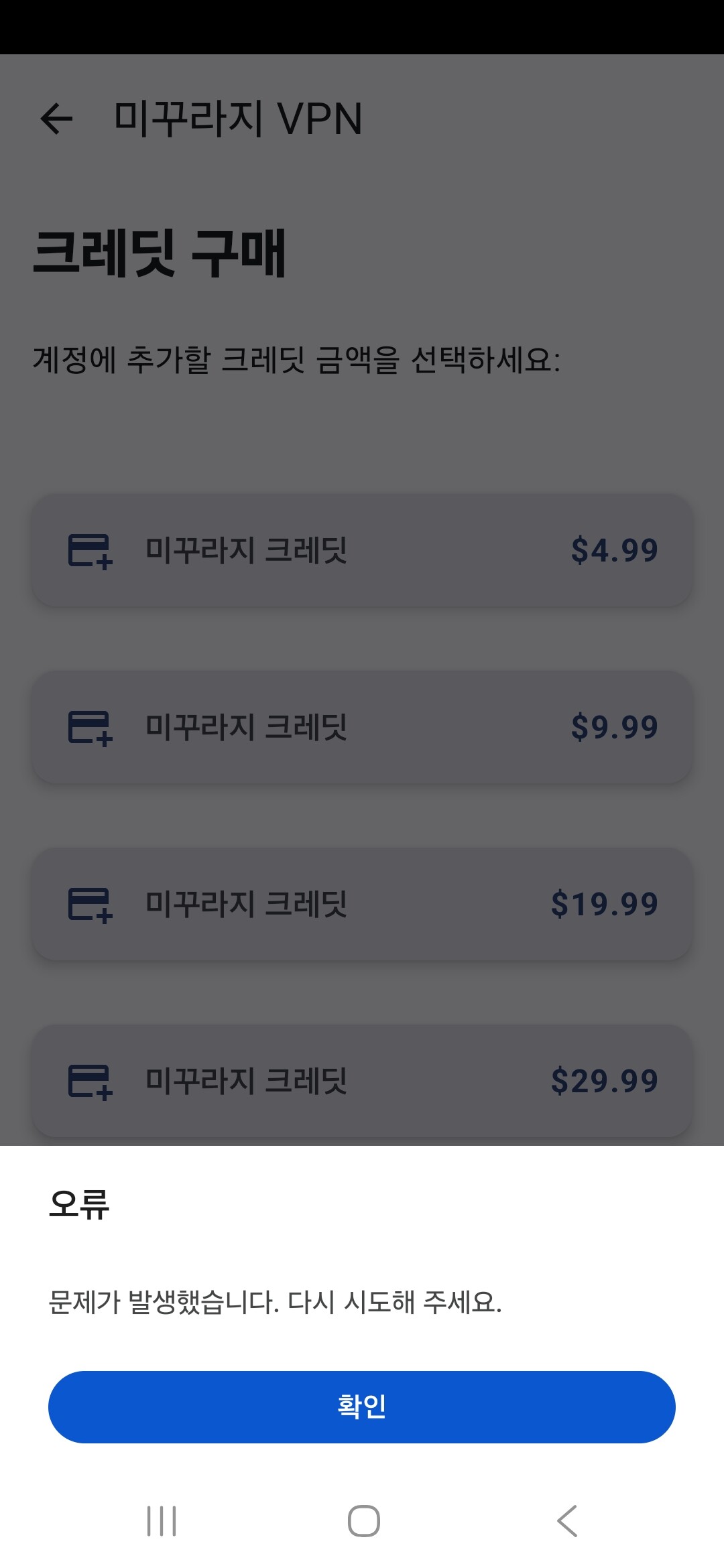Open recent apps from navigation bar
Screen dimensions: 724x1568
(x=162, y=1520)
